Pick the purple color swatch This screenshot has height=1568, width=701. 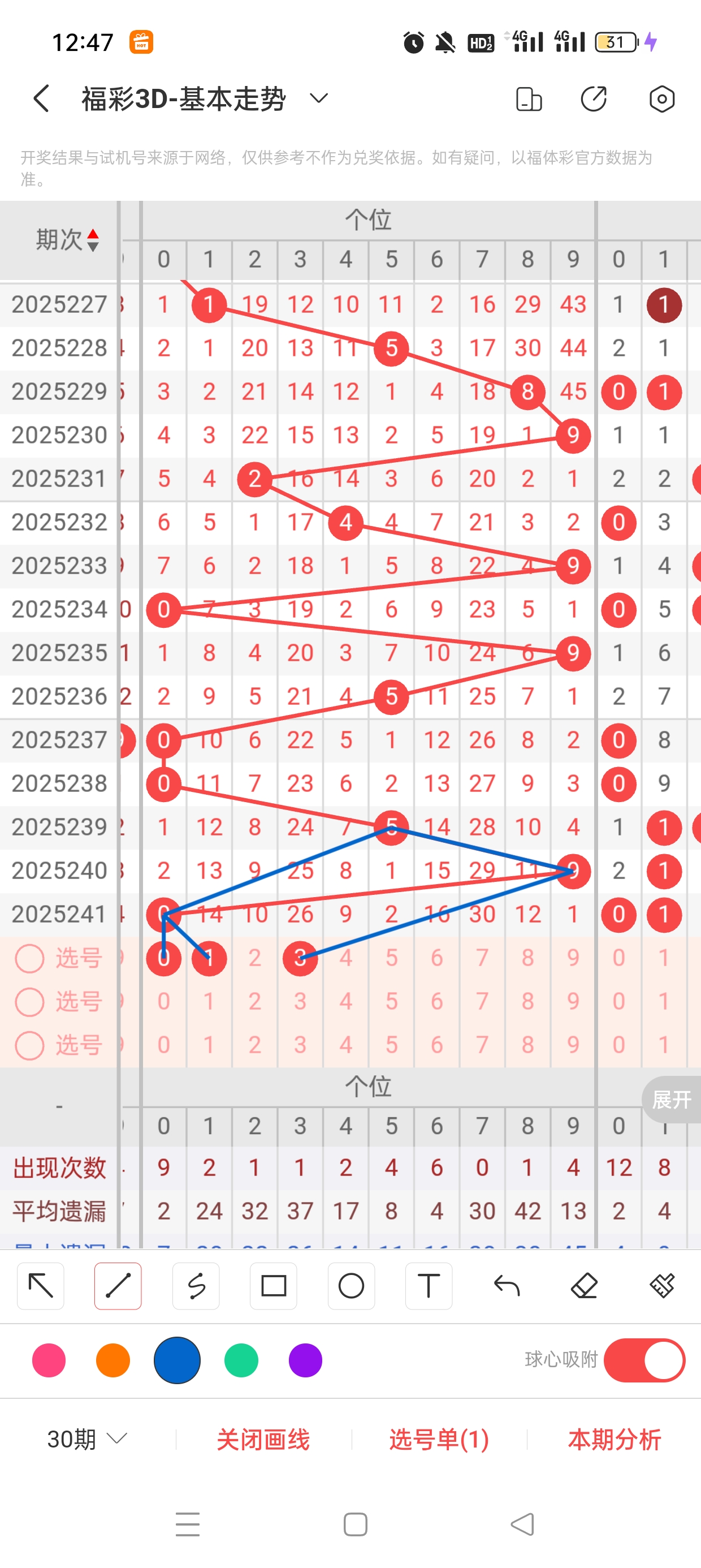pyautogui.click(x=305, y=1360)
